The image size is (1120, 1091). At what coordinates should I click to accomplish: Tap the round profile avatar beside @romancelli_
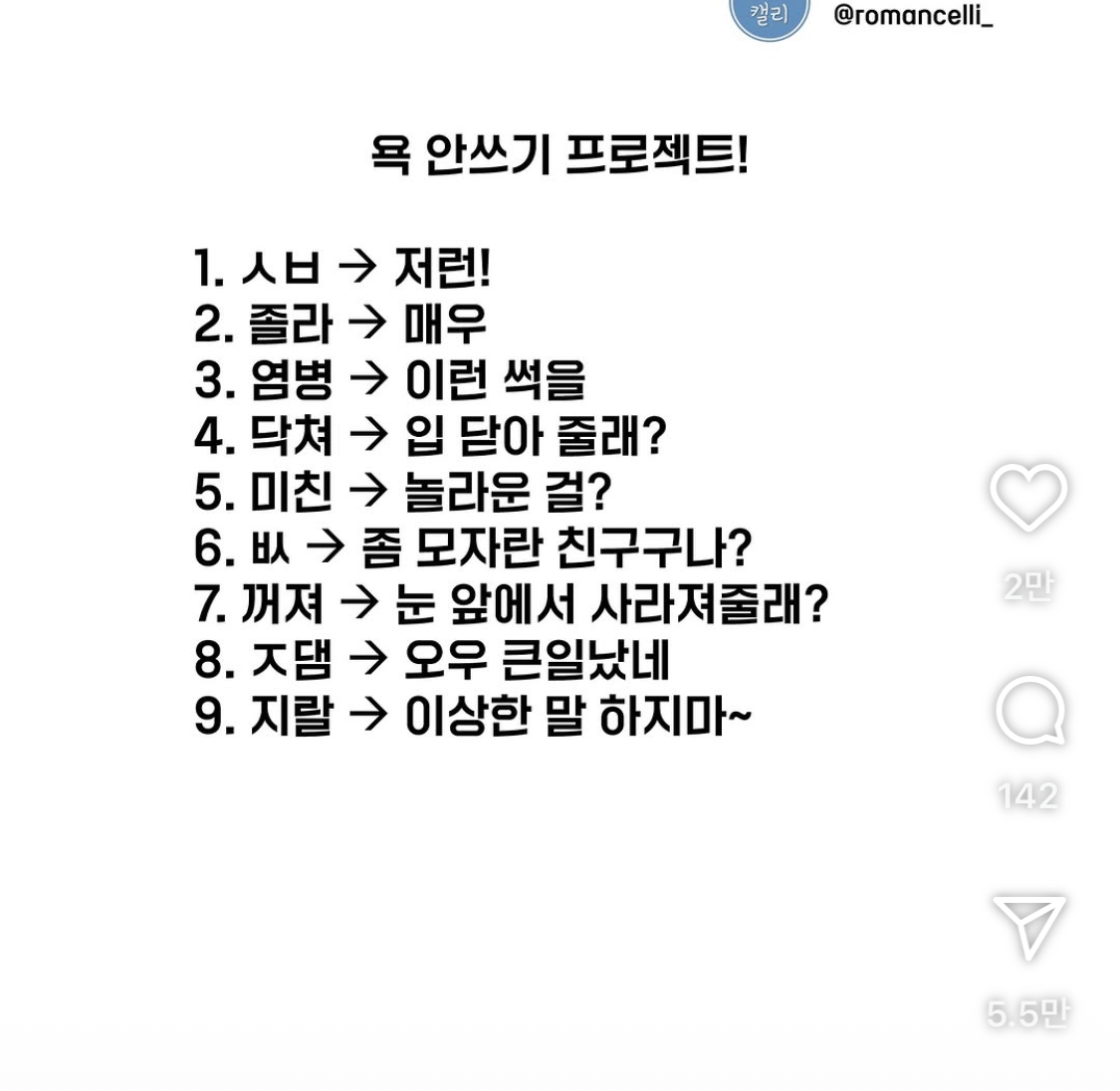pos(769,17)
